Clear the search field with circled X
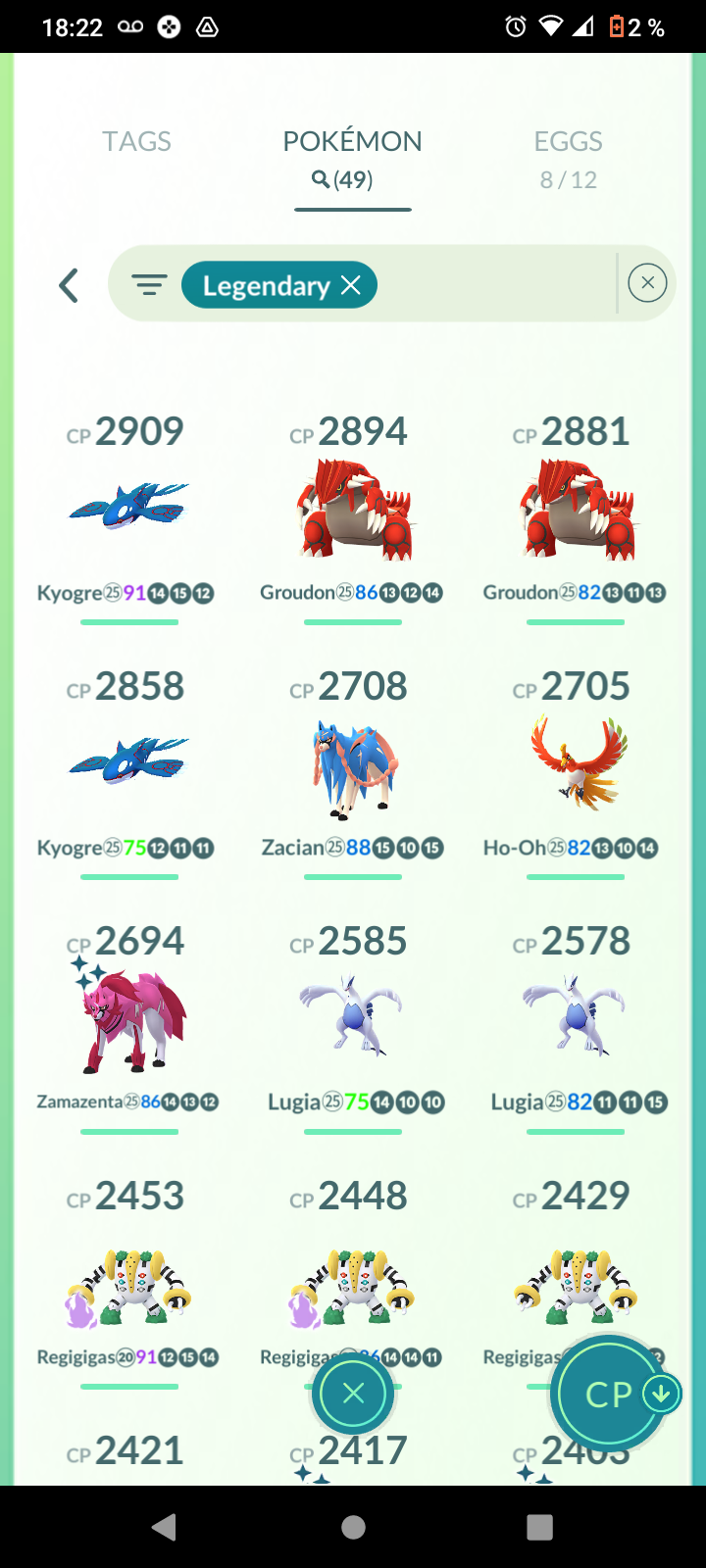This screenshot has width=706, height=1568. tap(647, 283)
